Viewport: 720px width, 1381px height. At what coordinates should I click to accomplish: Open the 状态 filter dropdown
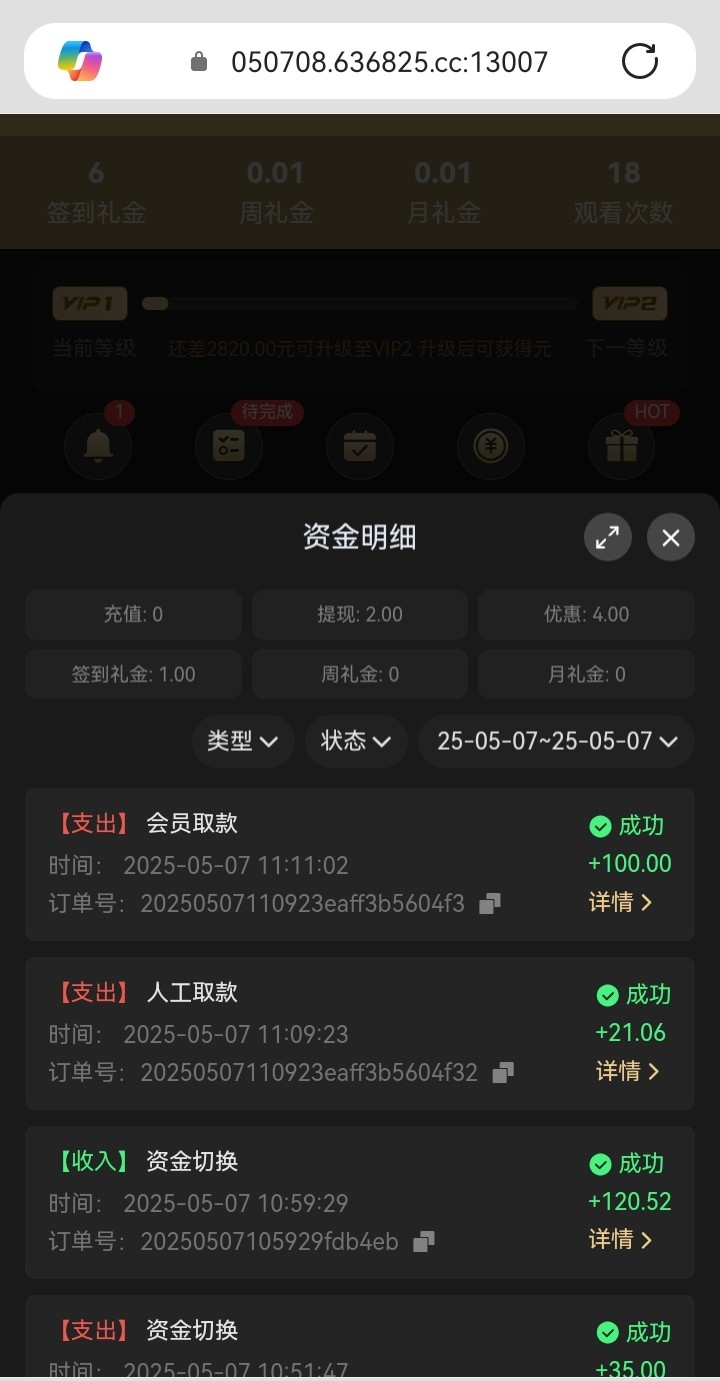[x=355, y=741]
